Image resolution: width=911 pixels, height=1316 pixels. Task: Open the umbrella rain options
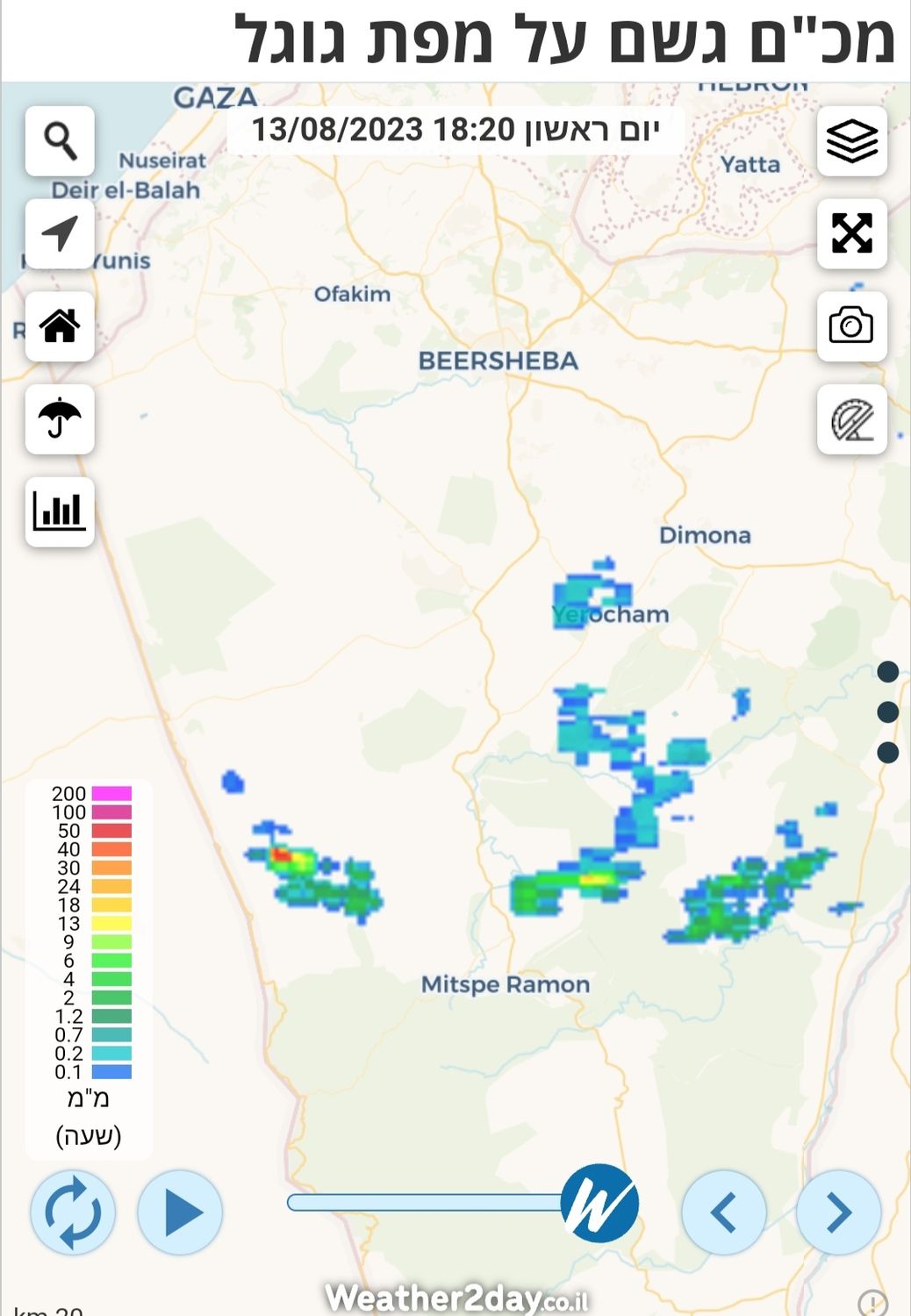pos(60,418)
